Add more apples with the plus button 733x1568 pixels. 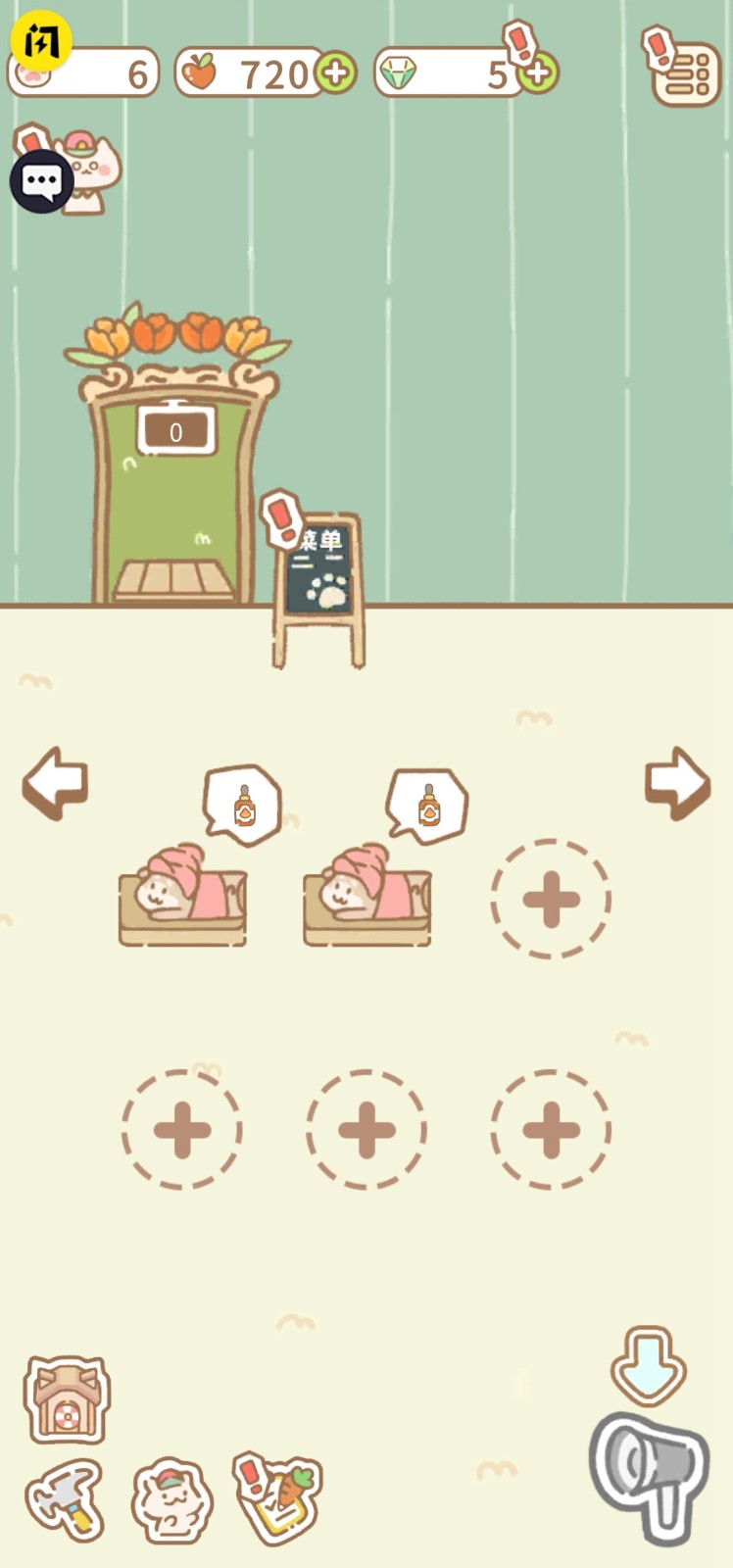click(336, 73)
